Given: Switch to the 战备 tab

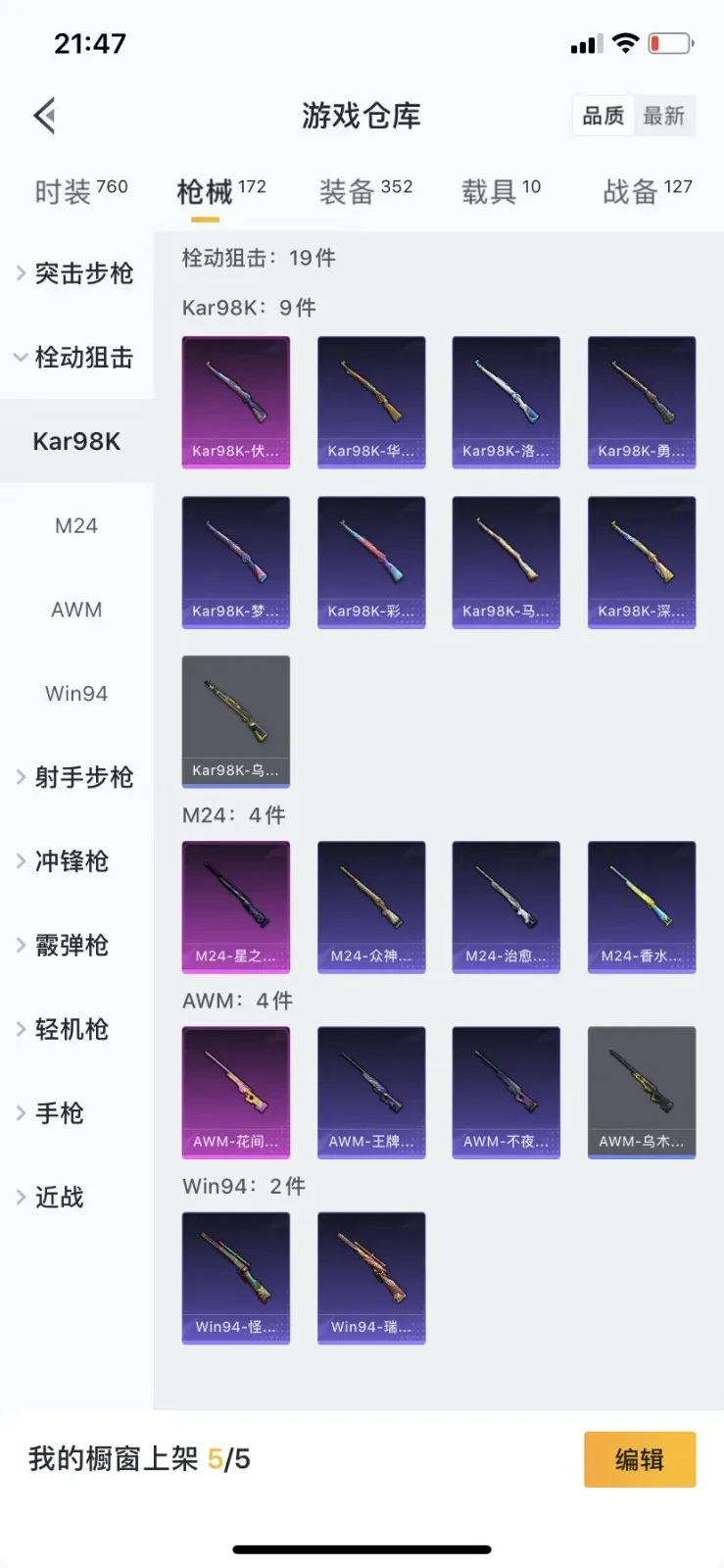Looking at the screenshot, I should (x=647, y=191).
